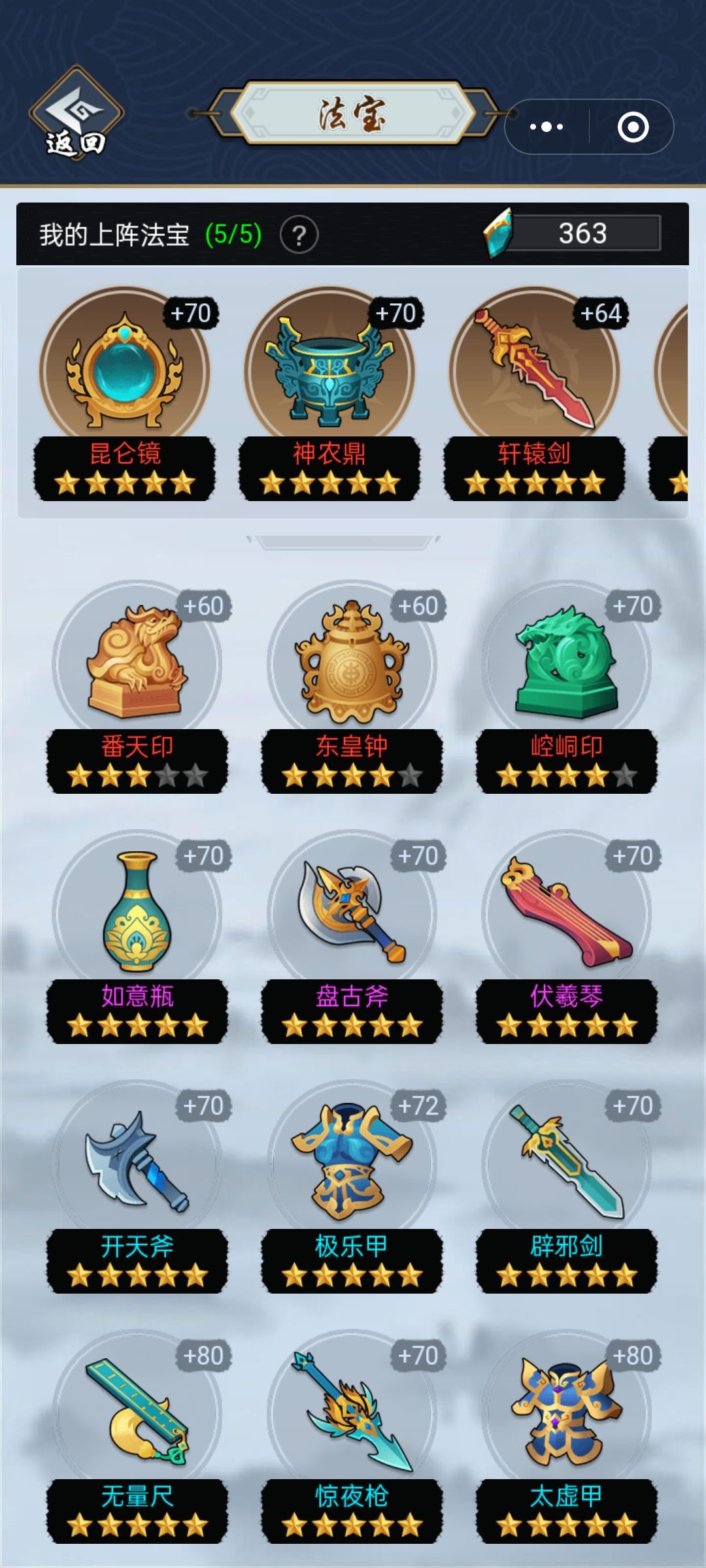Open the help question mark beside 我的上阵法宝
The image size is (706, 1568).
click(x=301, y=235)
